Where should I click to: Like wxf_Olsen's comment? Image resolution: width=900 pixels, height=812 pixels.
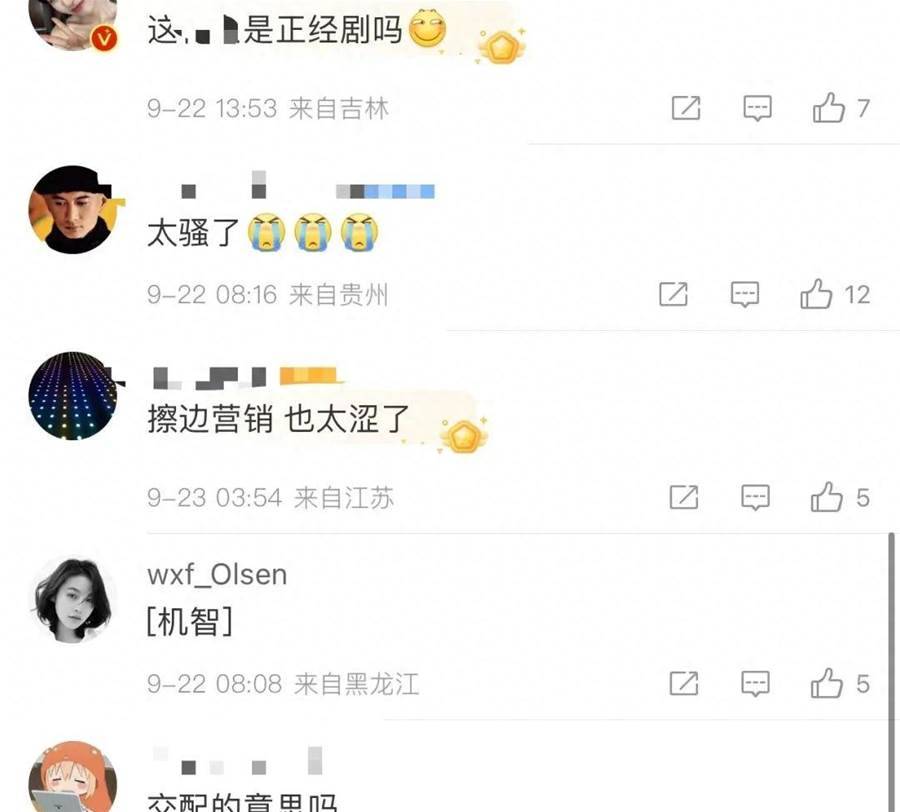[x=827, y=684]
